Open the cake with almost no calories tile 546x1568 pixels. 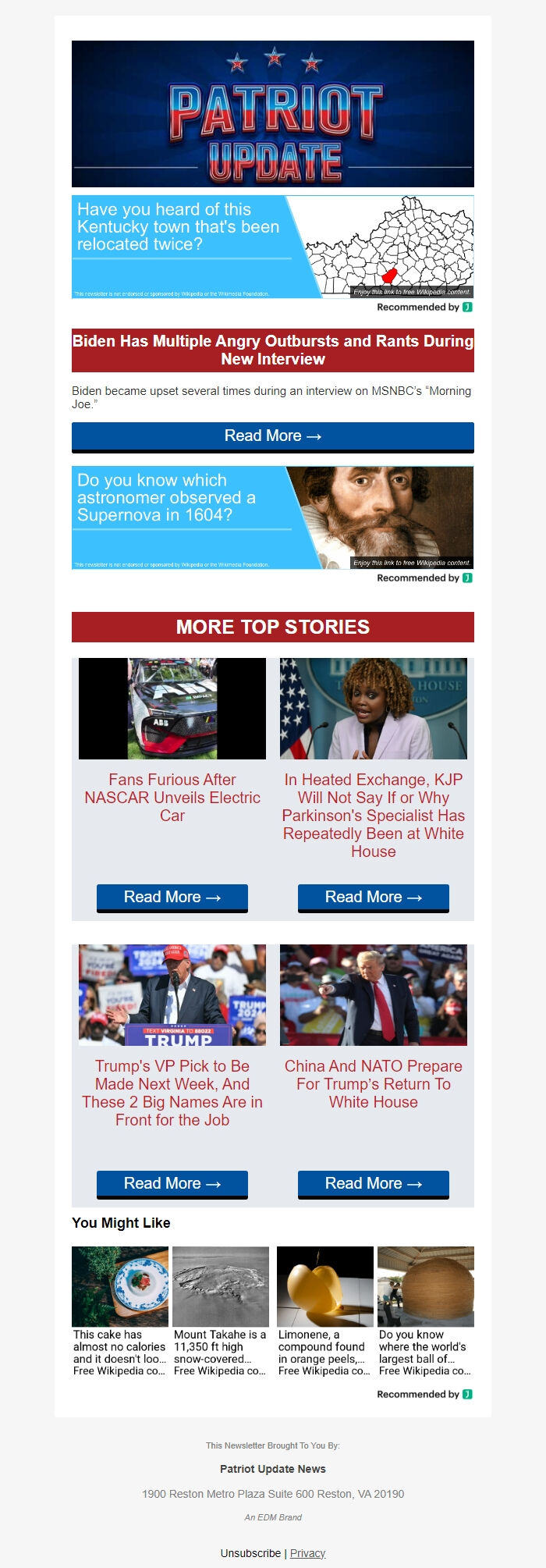(x=120, y=1311)
